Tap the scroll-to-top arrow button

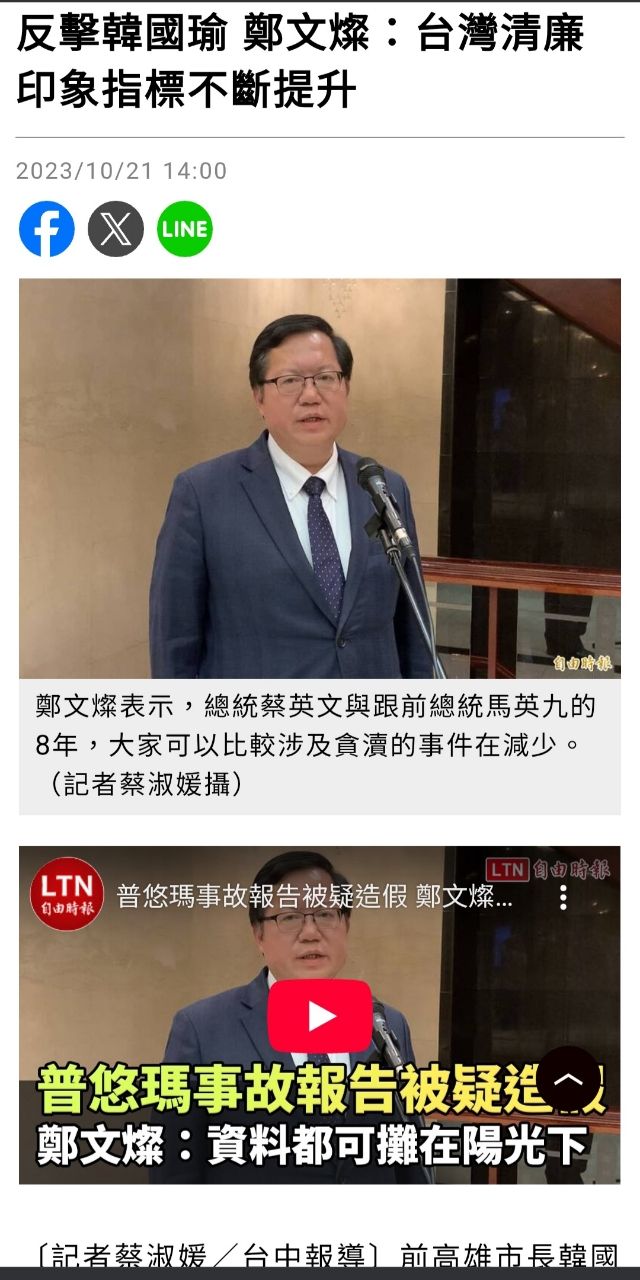[x=569, y=1079]
